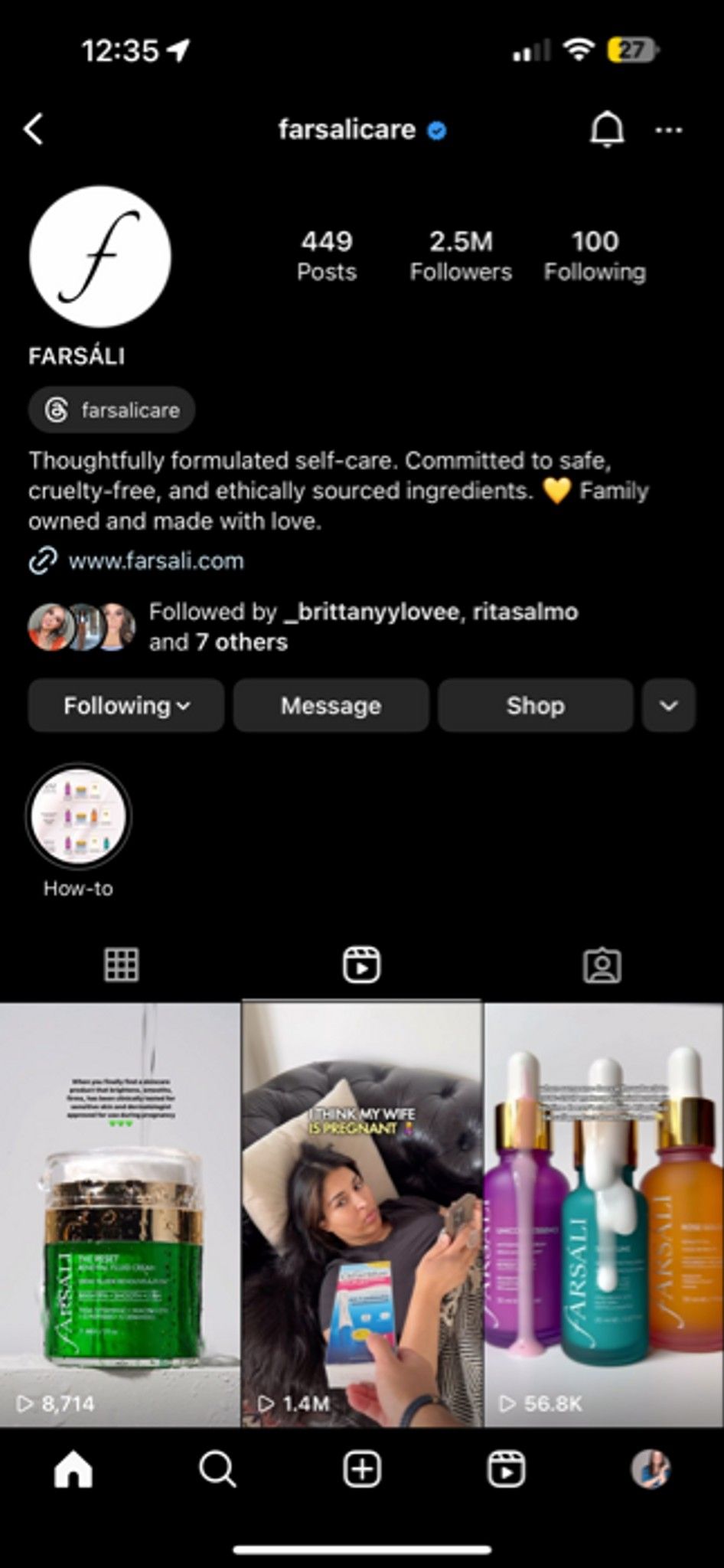Open the 100 Following list
This screenshot has width=724, height=1568.
click(x=595, y=256)
